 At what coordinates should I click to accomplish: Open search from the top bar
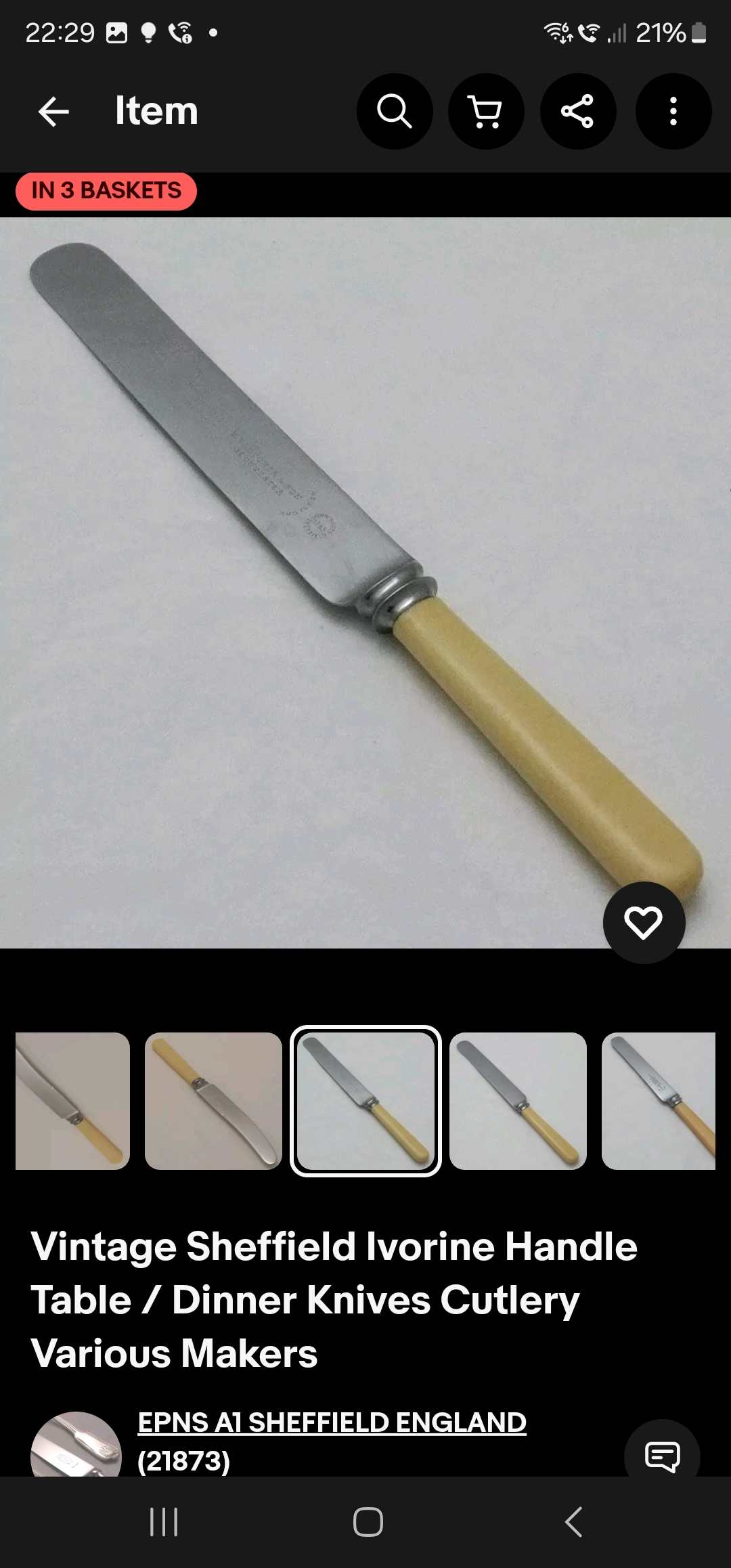pos(395,112)
